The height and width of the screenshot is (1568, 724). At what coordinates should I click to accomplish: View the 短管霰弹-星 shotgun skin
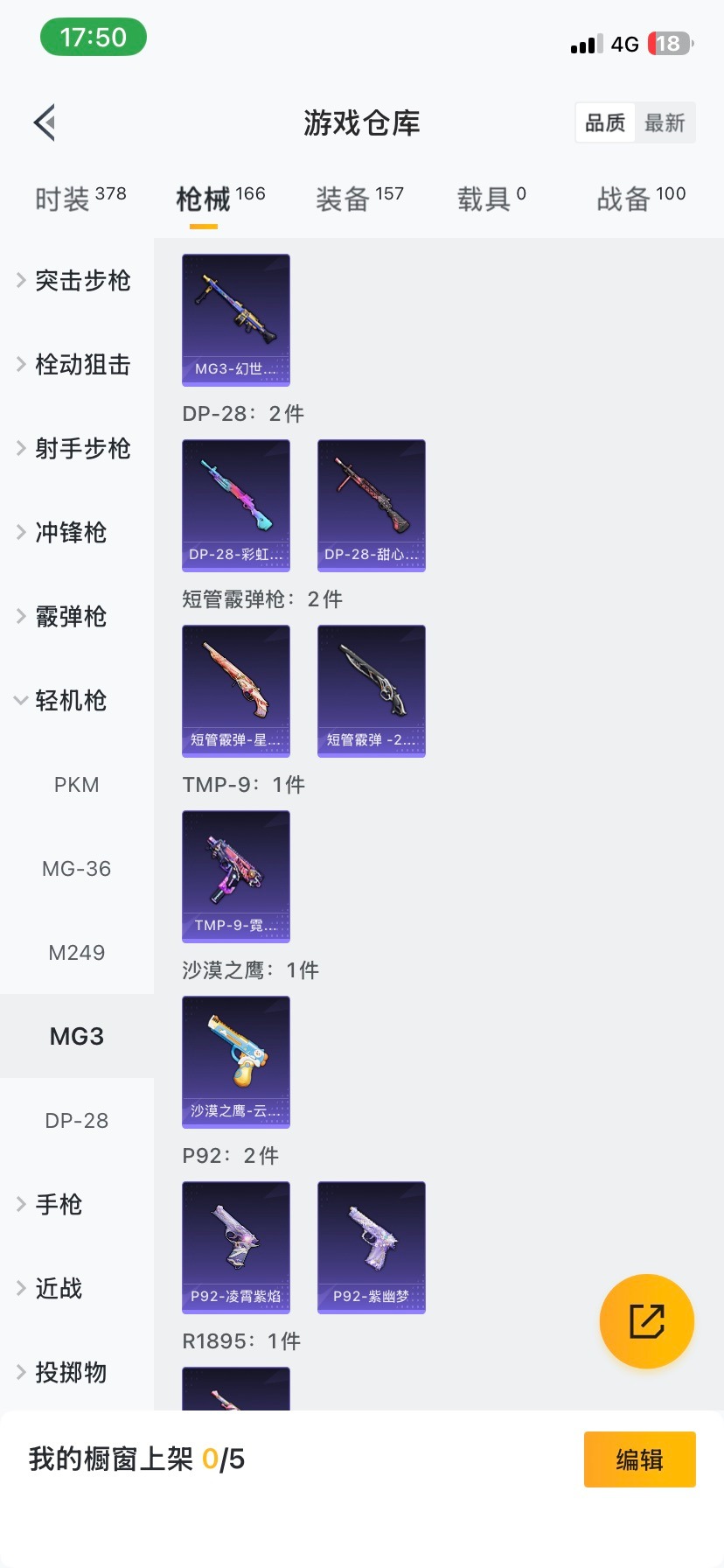click(235, 691)
